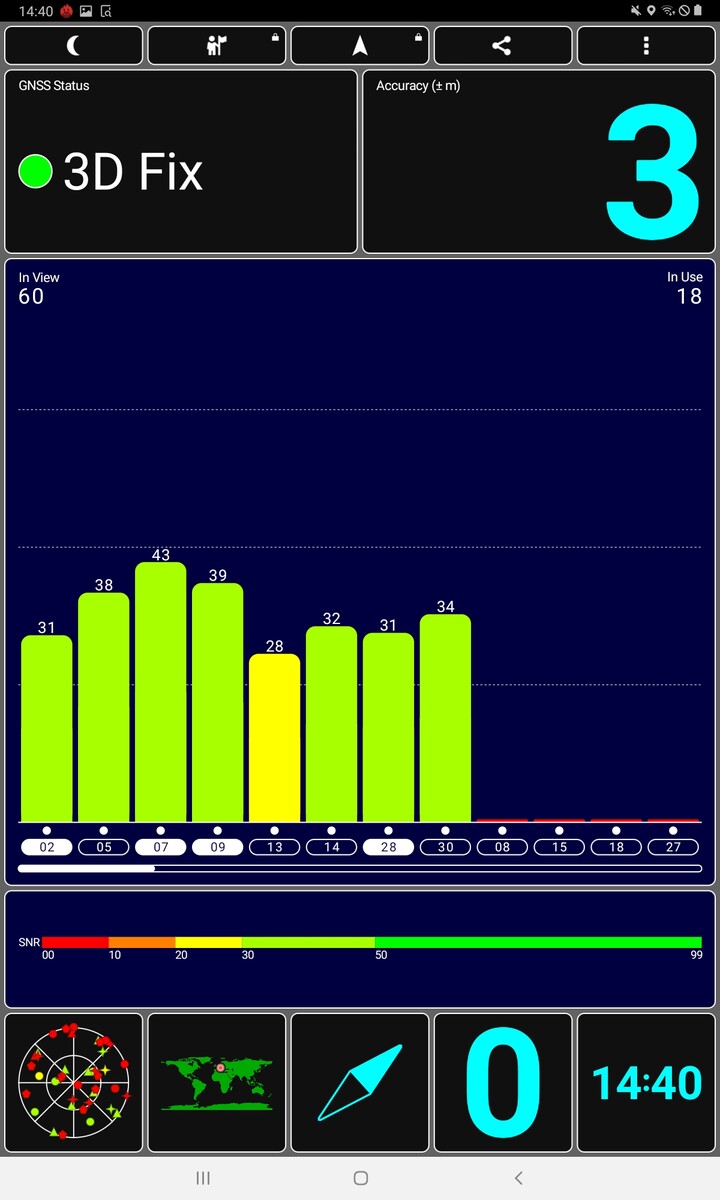Open the Accuracy panel
Screen dimensions: 720x1200
tap(538, 161)
